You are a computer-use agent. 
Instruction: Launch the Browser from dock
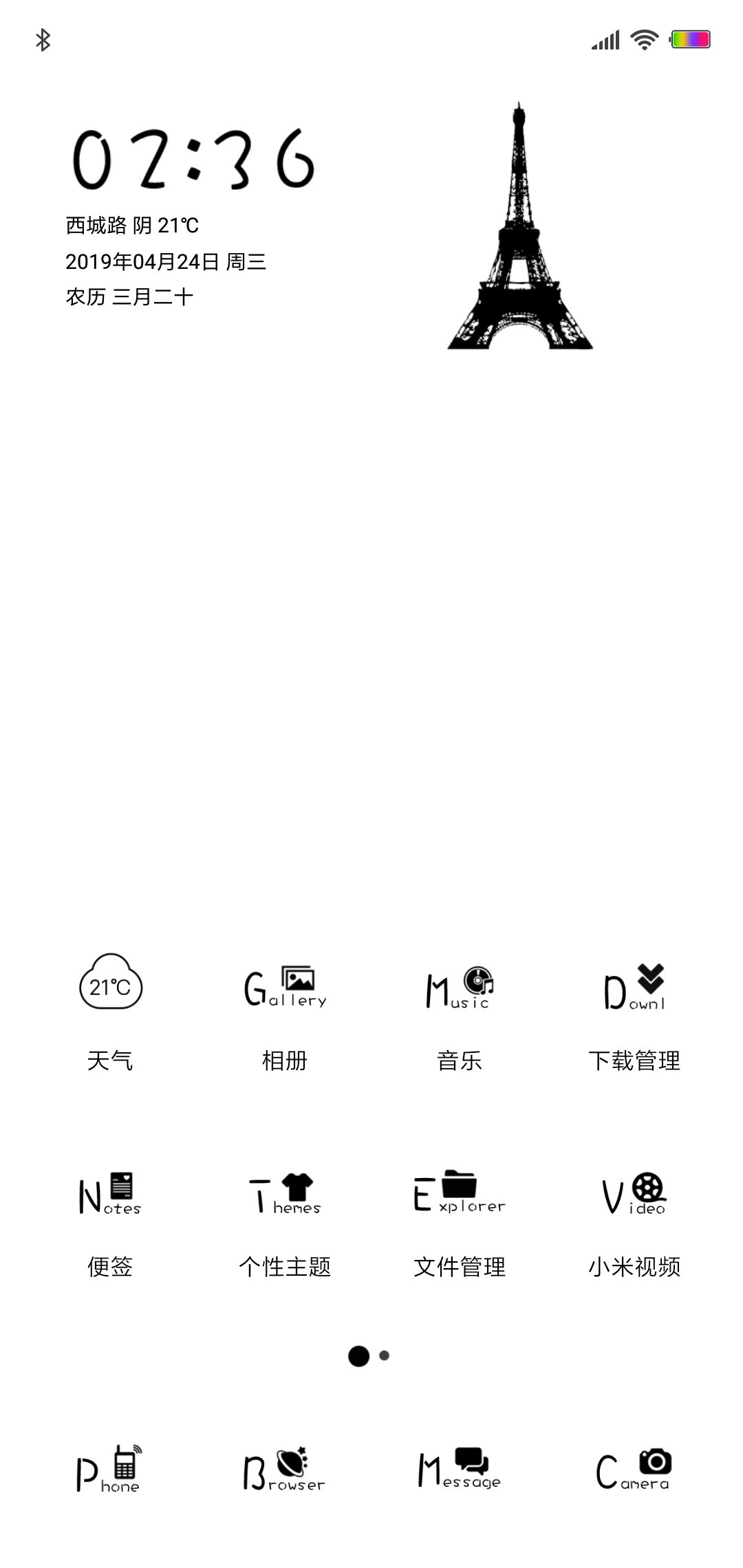285,1468
